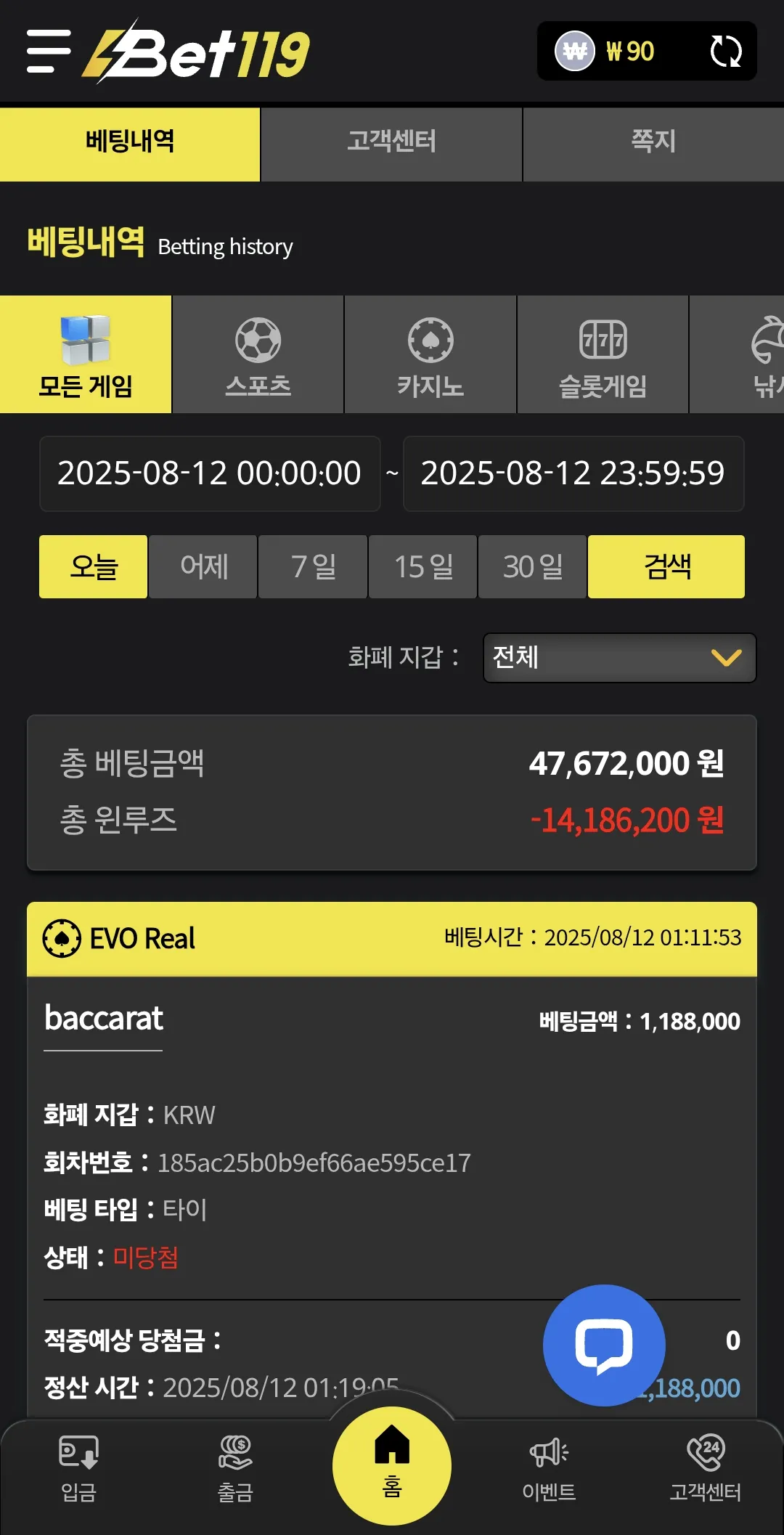Viewport: 784px width, 1535px height.
Task: Open the hamburger drawer menu
Action: (49, 52)
